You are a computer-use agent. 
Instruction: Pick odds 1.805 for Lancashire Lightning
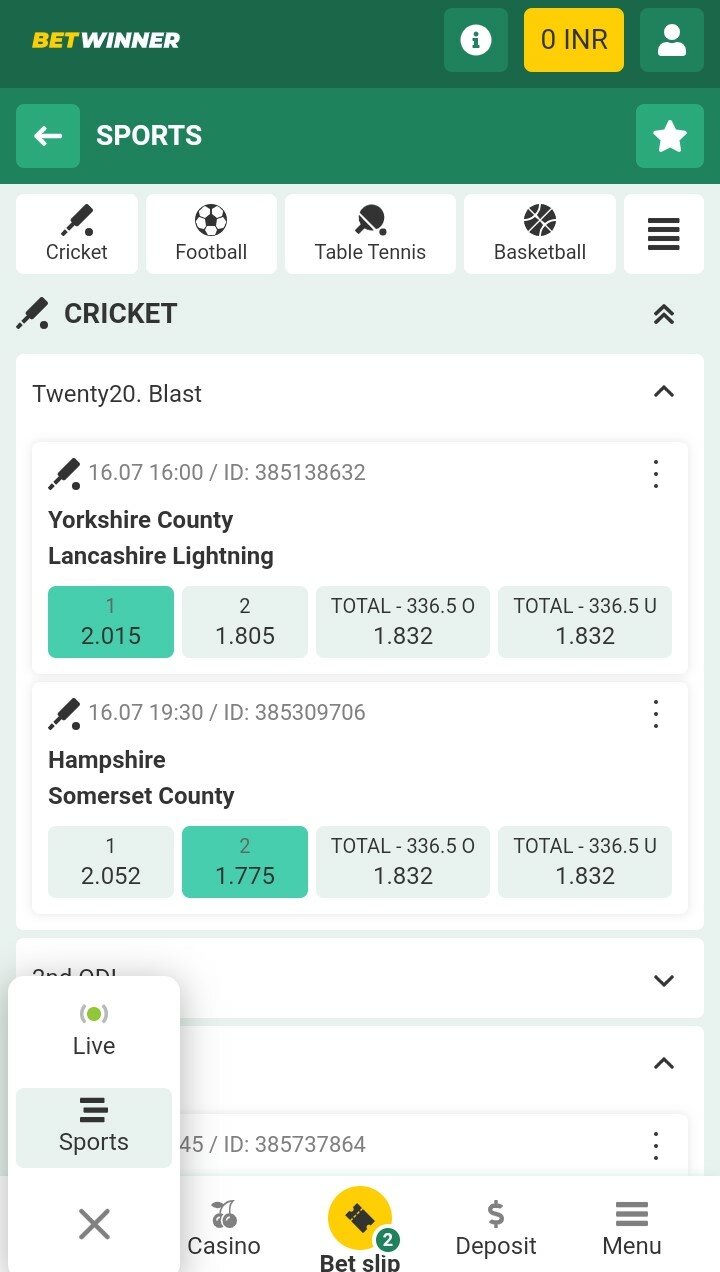coord(245,622)
